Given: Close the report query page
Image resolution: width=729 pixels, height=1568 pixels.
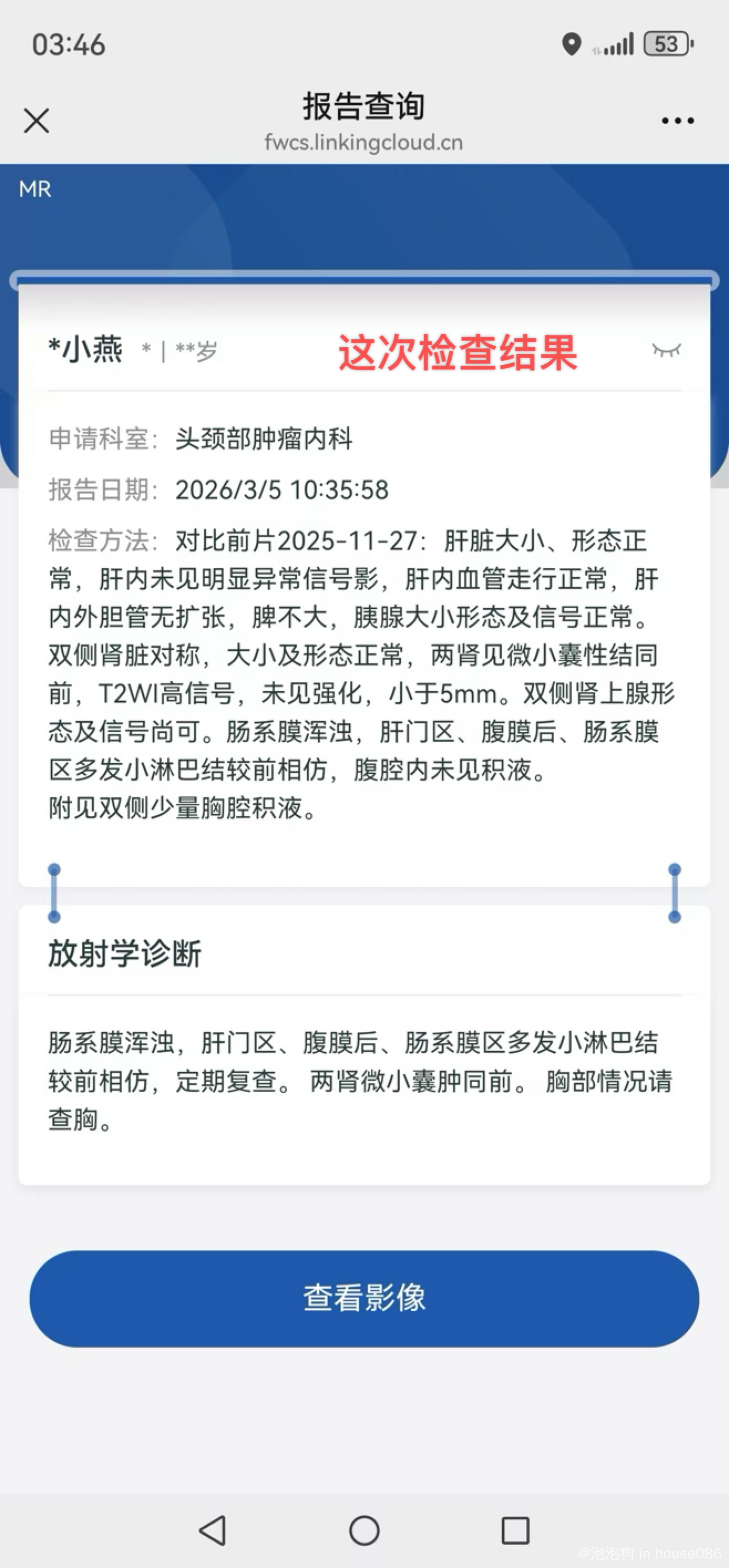Looking at the screenshot, I should point(37,121).
